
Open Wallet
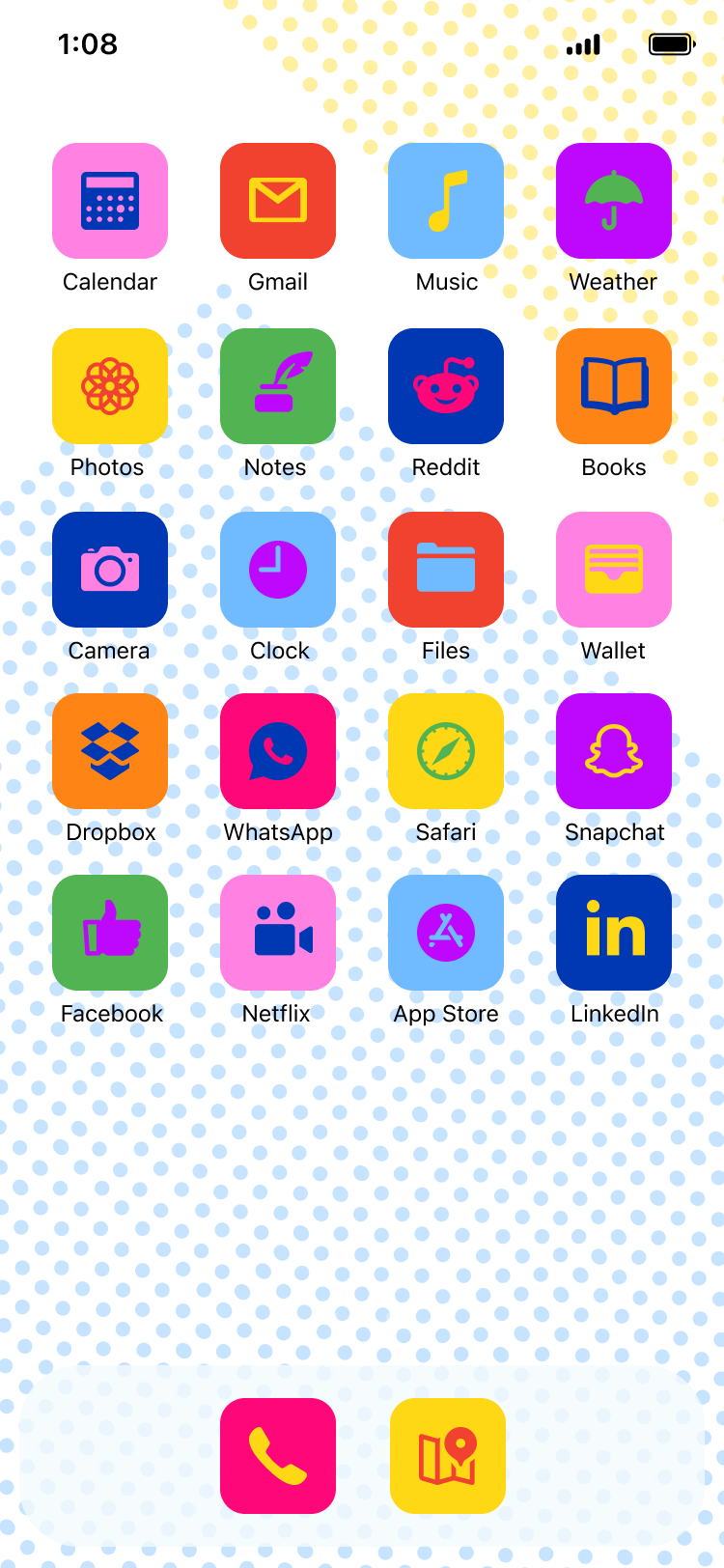pos(614,570)
